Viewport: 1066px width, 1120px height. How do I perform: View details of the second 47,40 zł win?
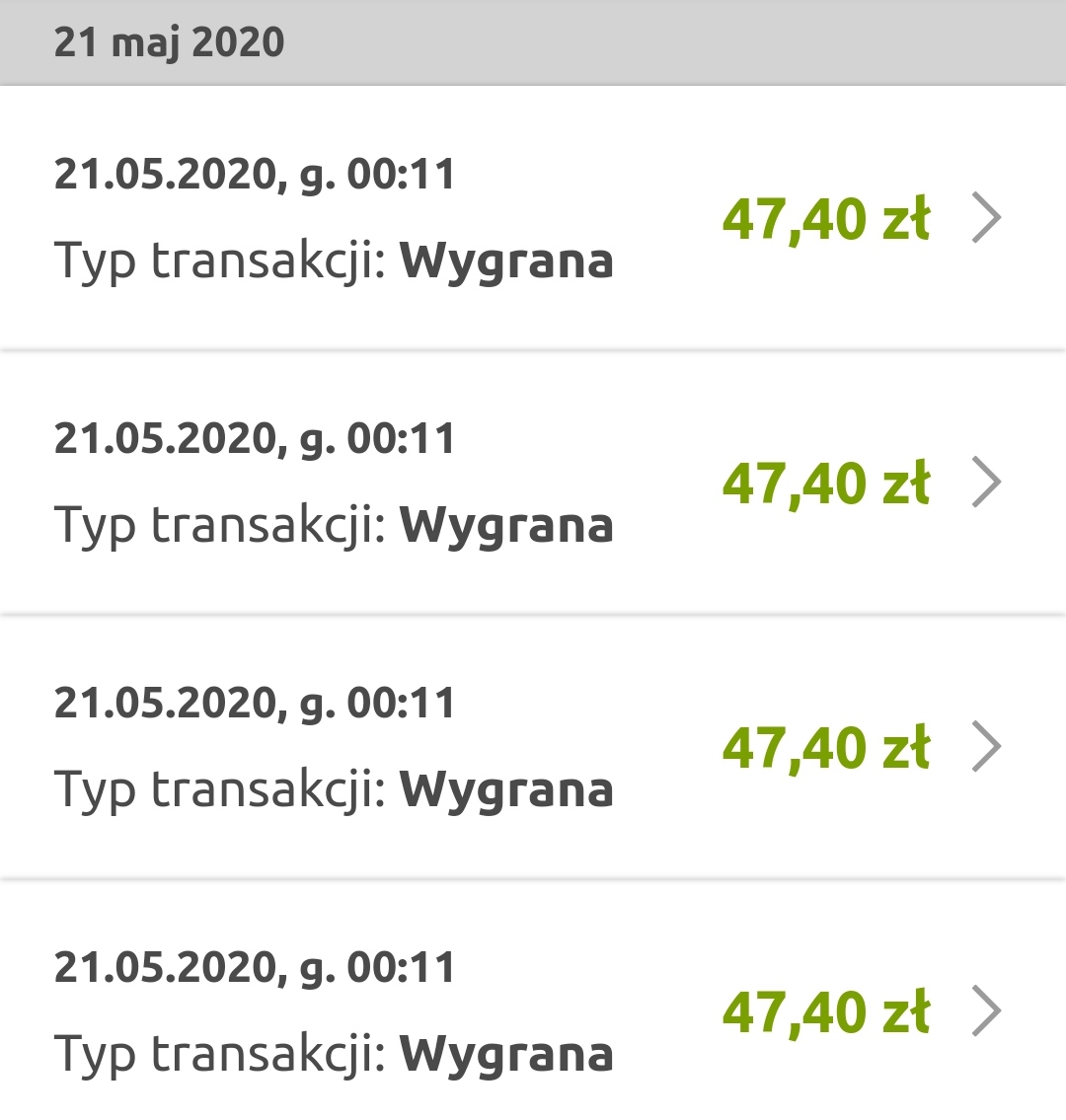(x=533, y=483)
